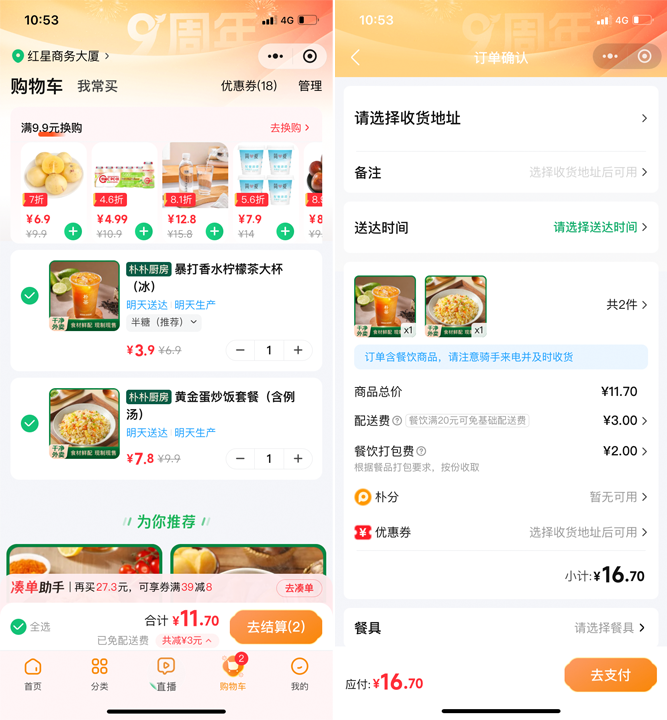Switch to the 我常买 tab

click(x=98, y=86)
